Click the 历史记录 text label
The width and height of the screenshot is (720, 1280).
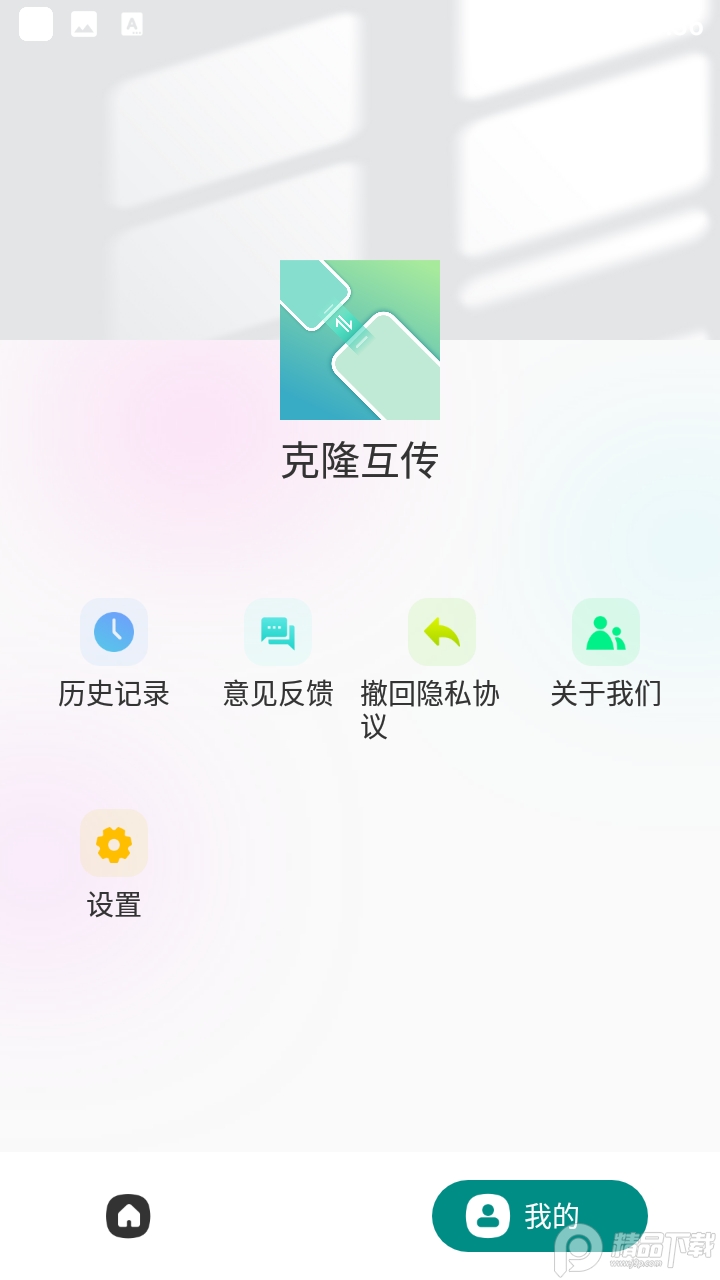point(114,694)
